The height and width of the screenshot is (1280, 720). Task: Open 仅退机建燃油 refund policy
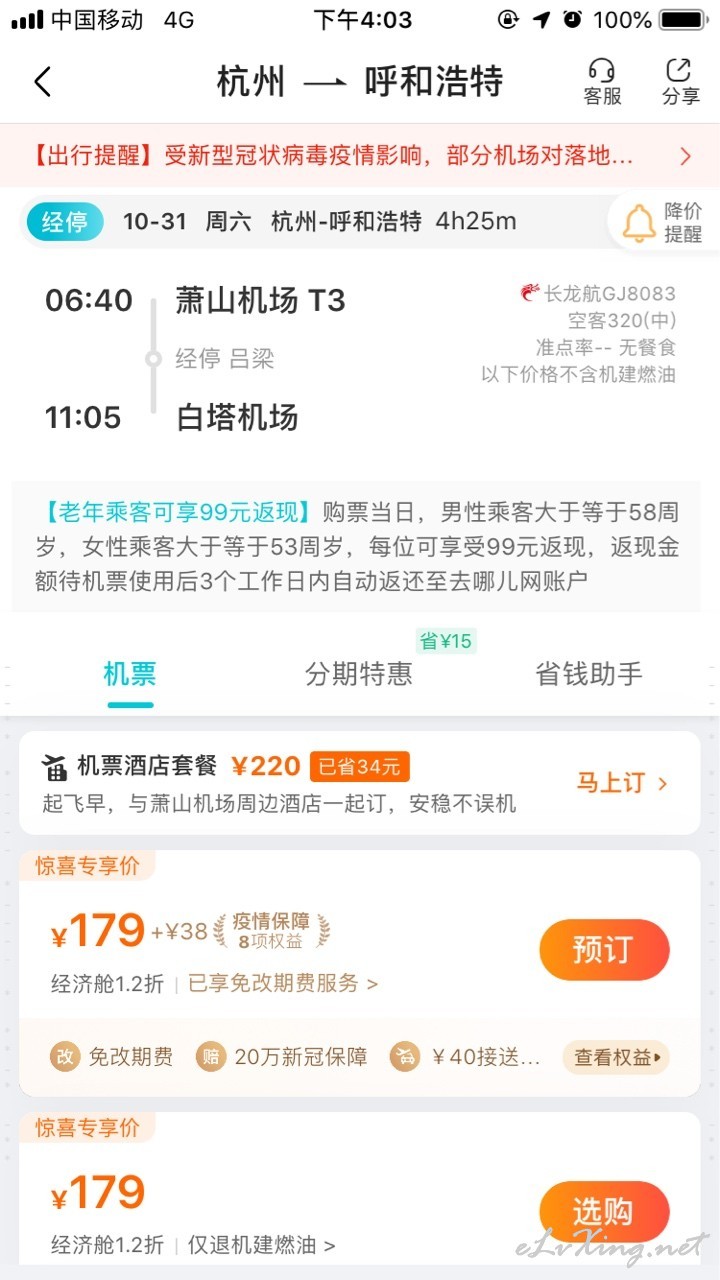[262, 1245]
